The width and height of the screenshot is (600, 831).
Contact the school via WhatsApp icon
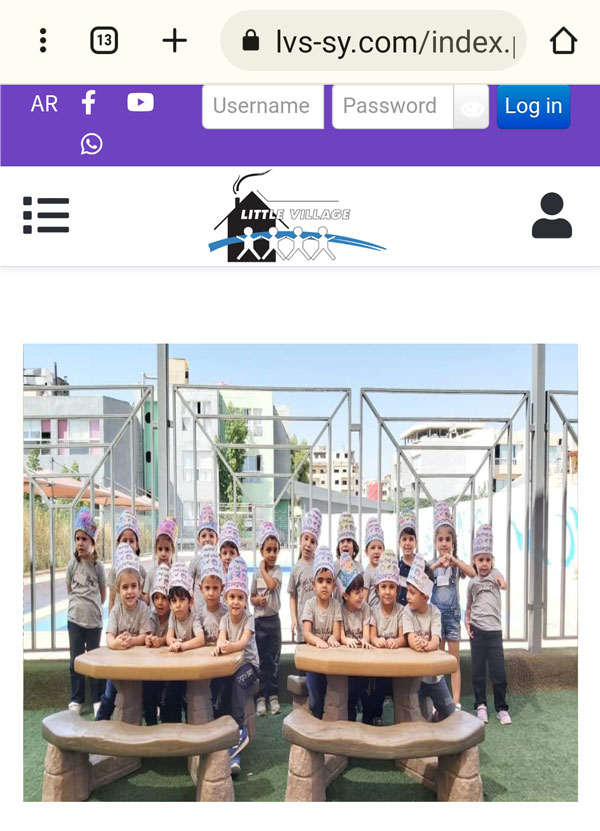[x=91, y=144]
